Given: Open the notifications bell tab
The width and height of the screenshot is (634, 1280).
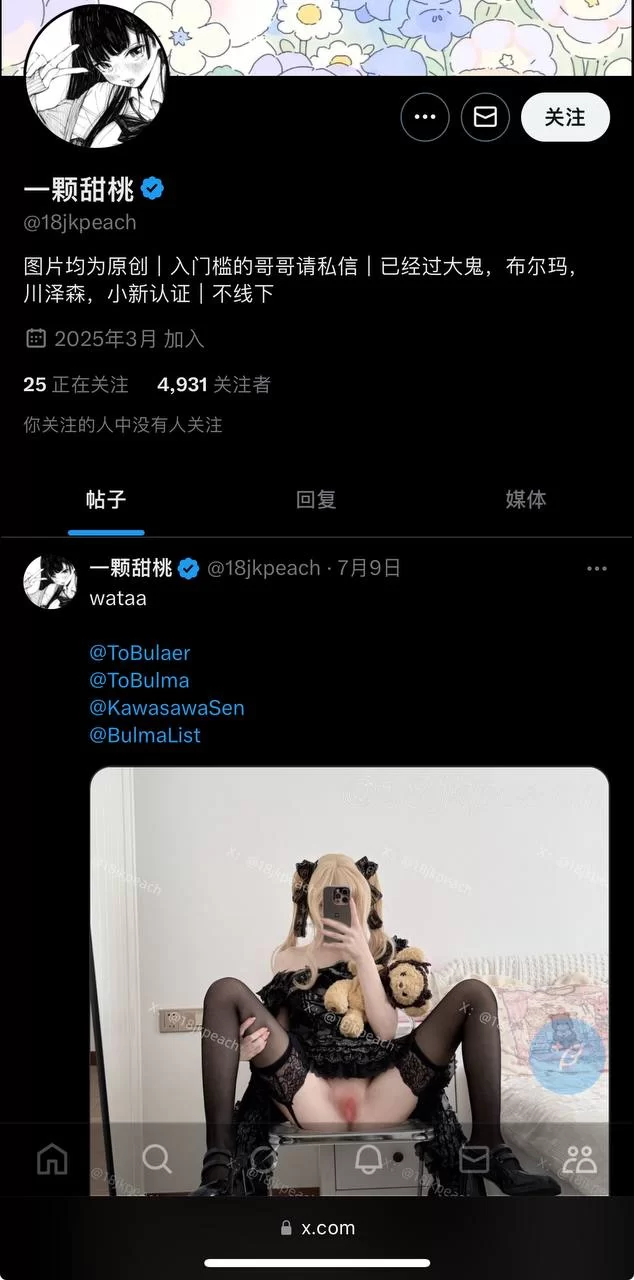Looking at the screenshot, I should (x=368, y=1159).
